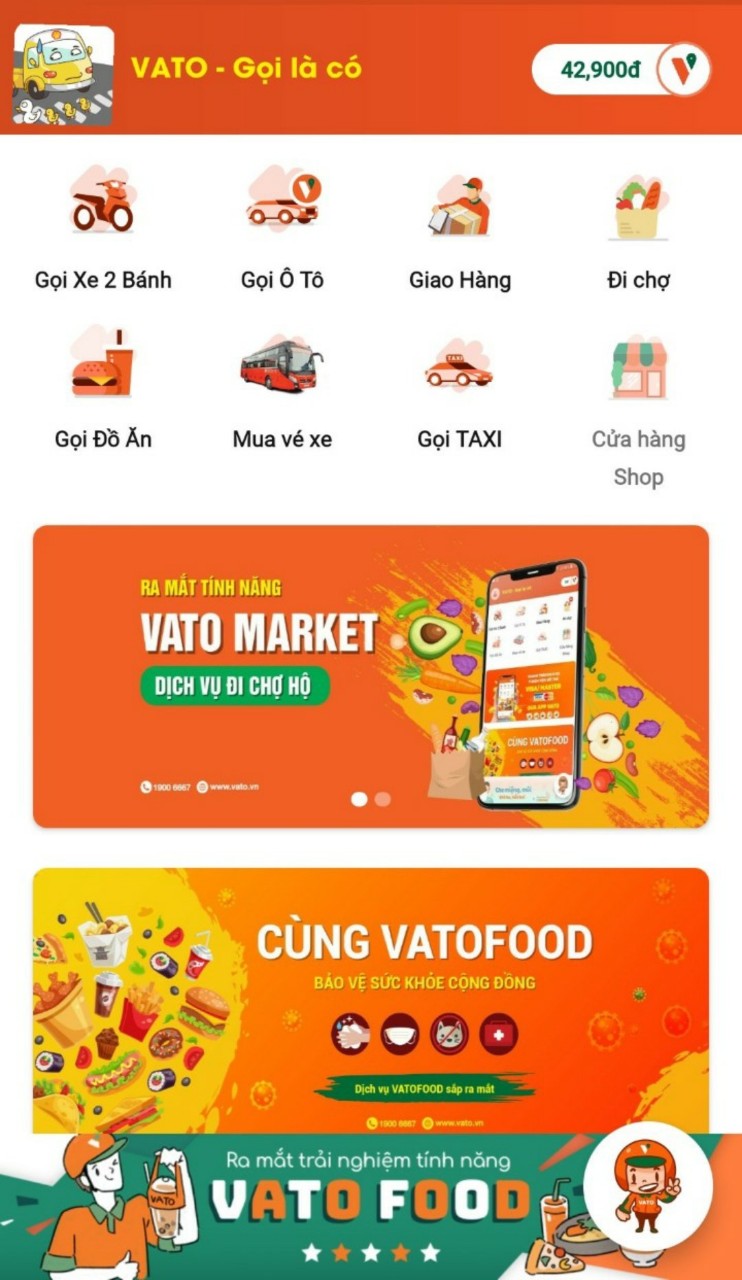Select the first carousel indicator dot
Viewport: 742px width, 1280px height.
(x=360, y=800)
